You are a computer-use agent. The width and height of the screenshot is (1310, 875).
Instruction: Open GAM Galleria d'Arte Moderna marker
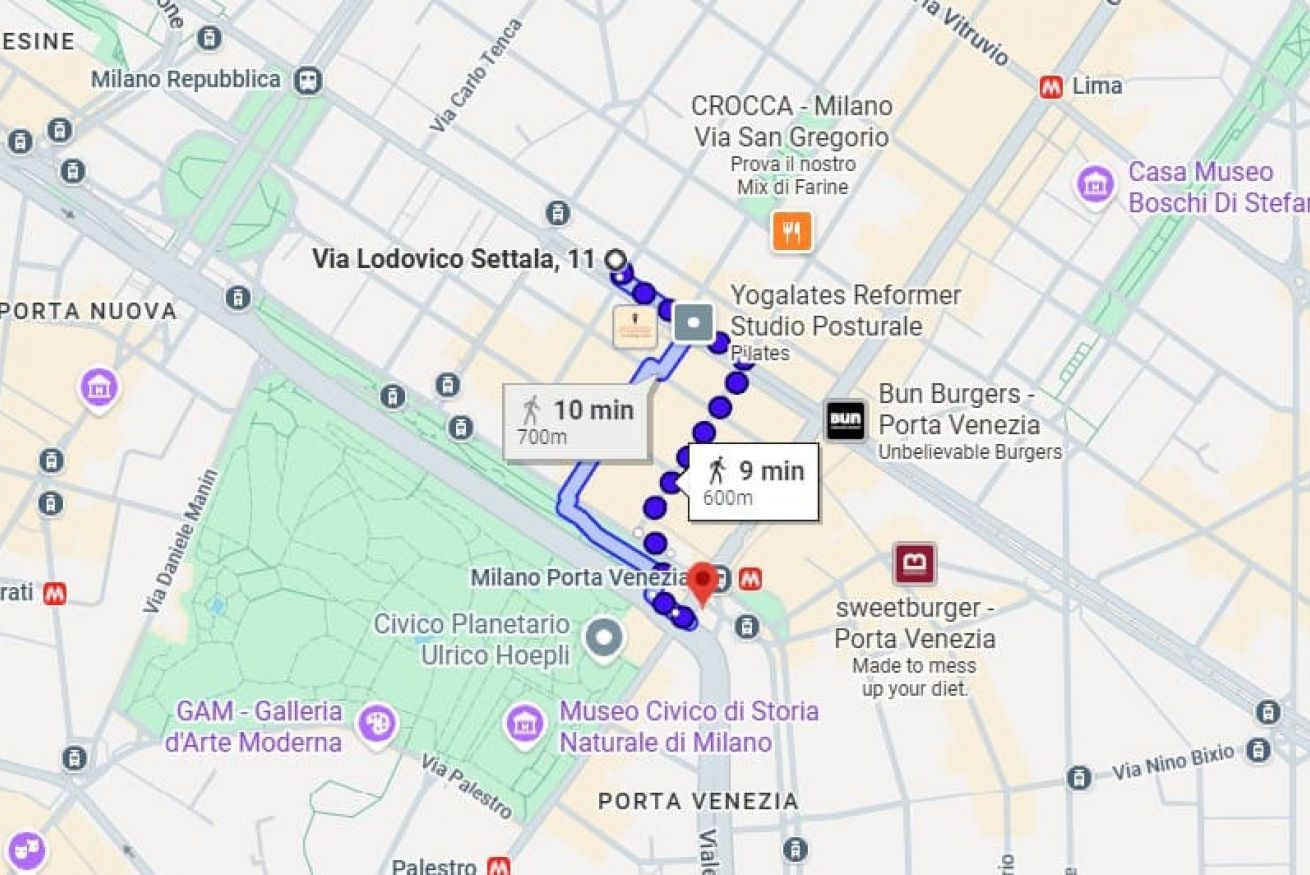(377, 723)
